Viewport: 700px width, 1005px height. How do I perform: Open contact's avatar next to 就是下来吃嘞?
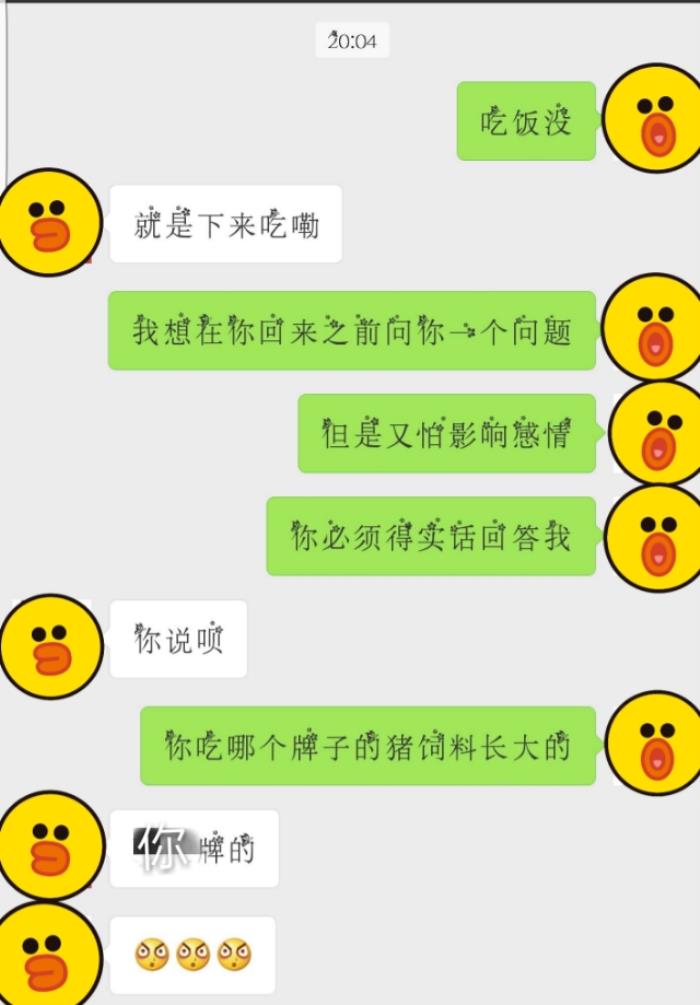point(47,222)
